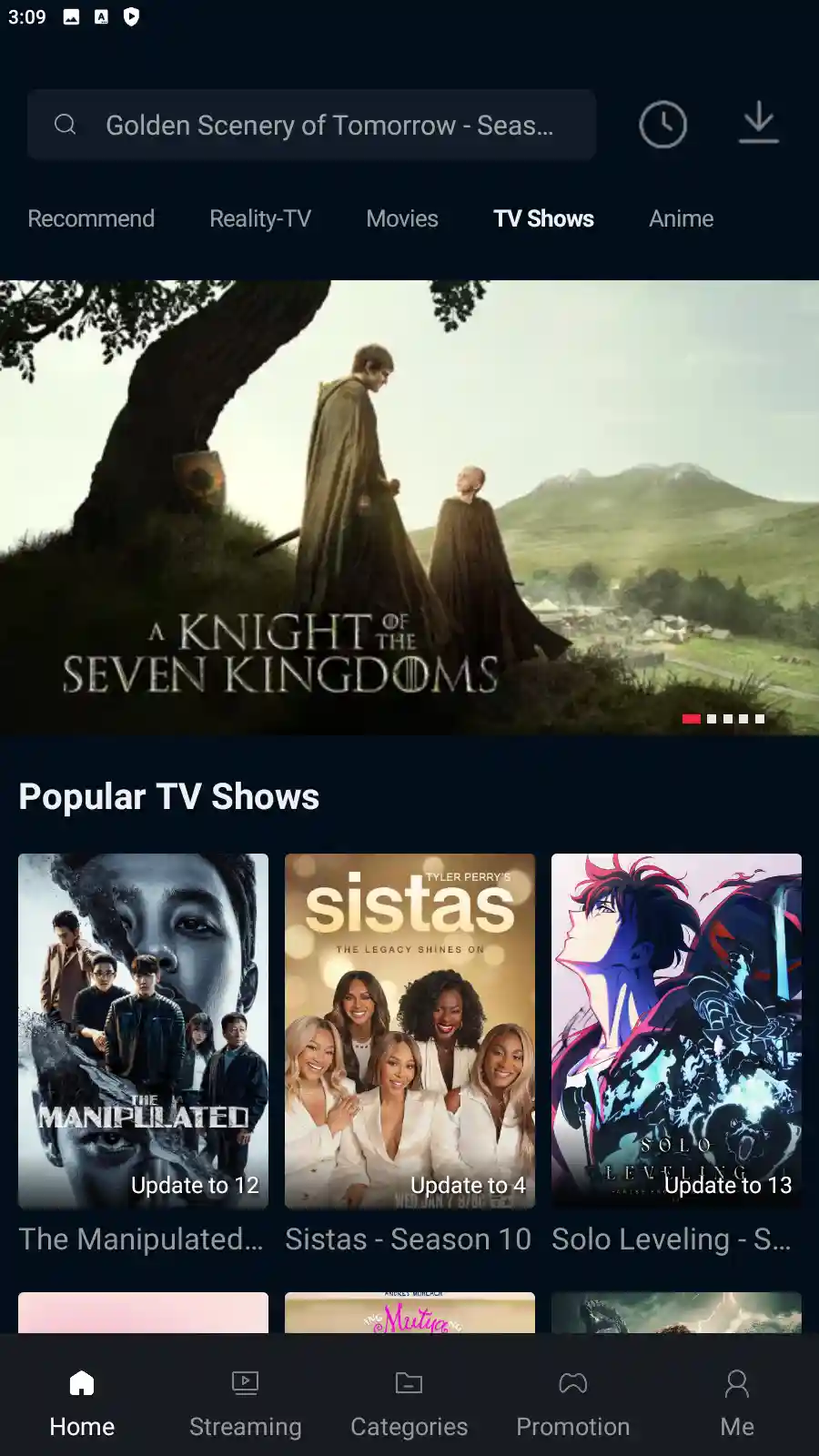819x1456 pixels.
Task: Select the TV Shows tab
Action: (543, 218)
